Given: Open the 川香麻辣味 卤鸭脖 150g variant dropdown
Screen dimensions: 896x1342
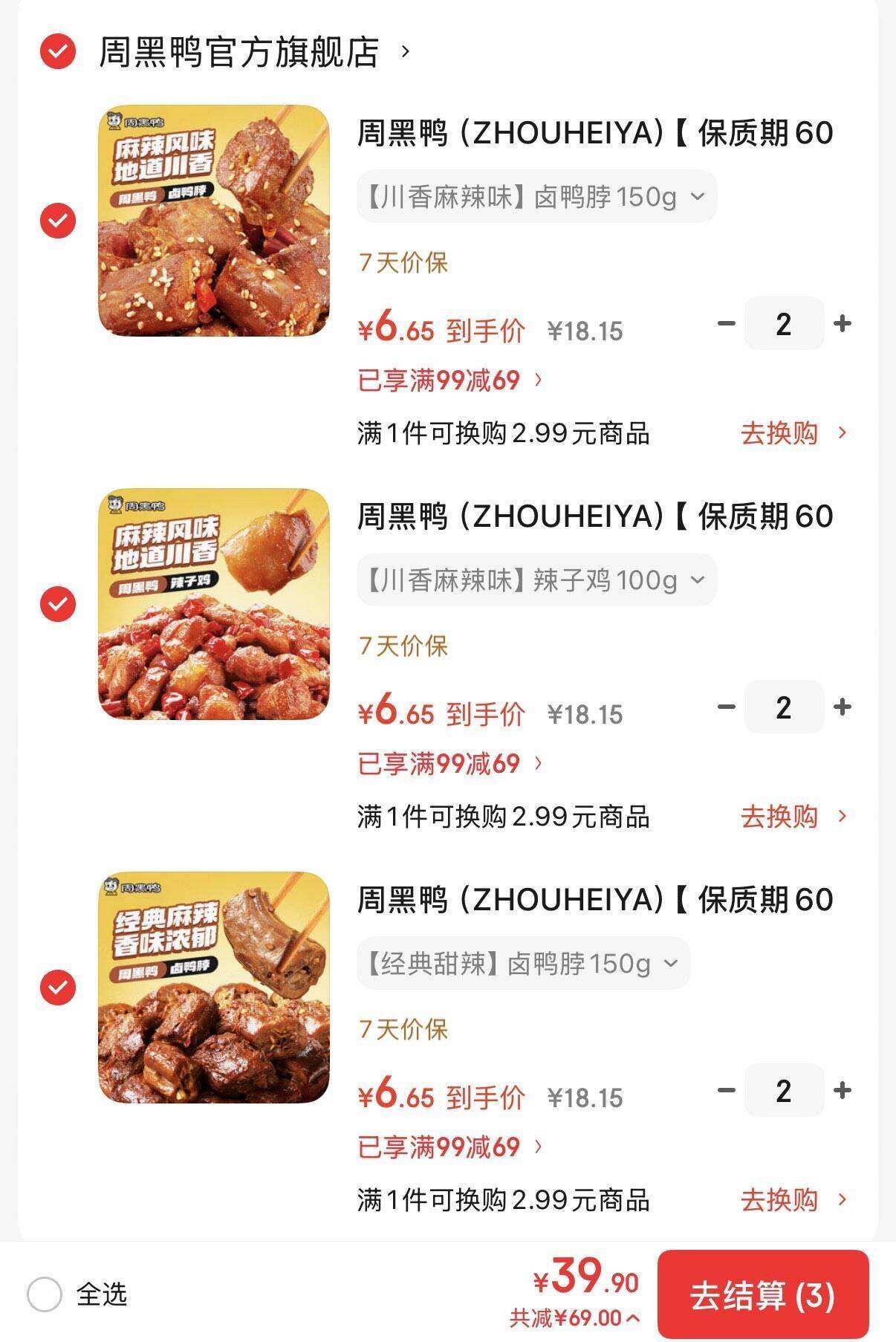Looking at the screenshot, I should point(536,197).
